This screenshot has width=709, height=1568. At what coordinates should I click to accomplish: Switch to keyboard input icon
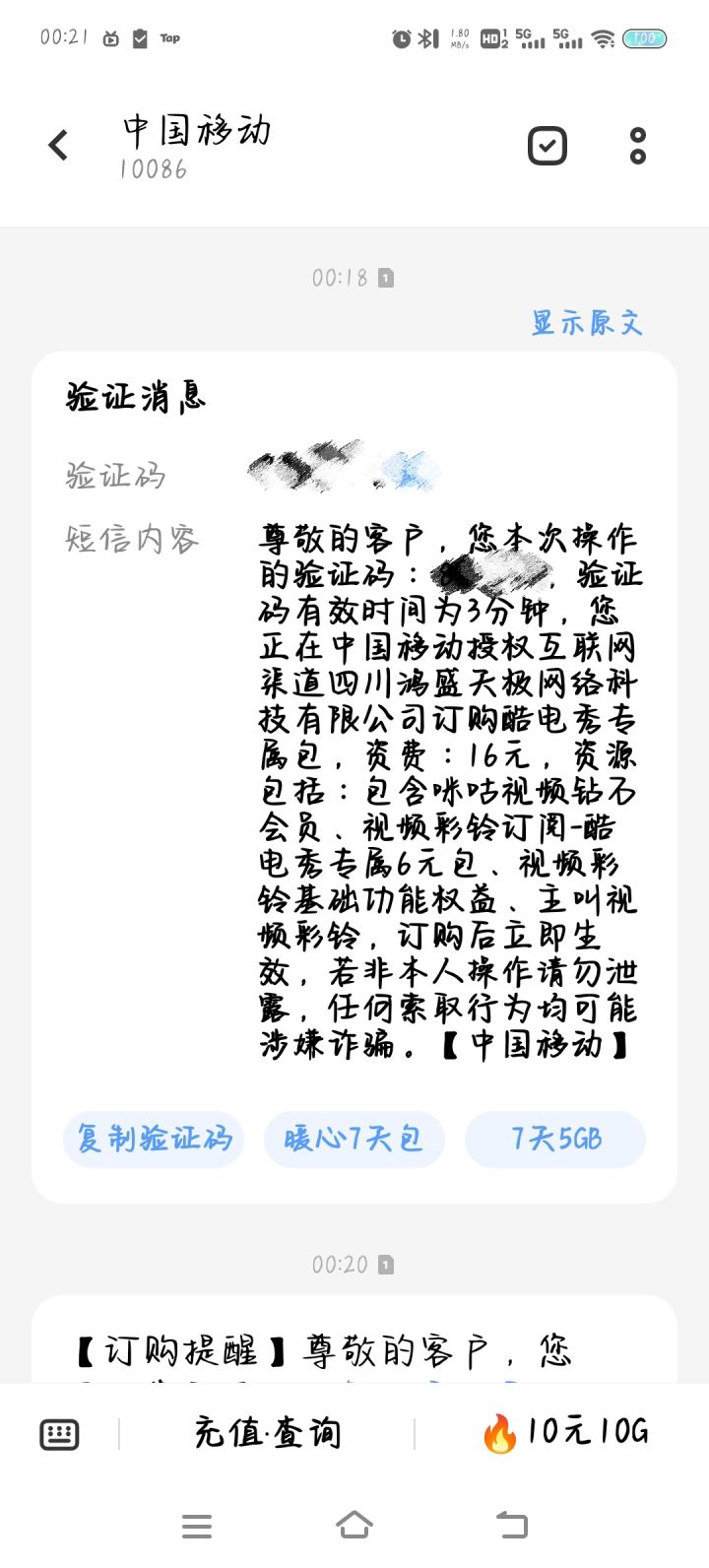[x=59, y=1434]
